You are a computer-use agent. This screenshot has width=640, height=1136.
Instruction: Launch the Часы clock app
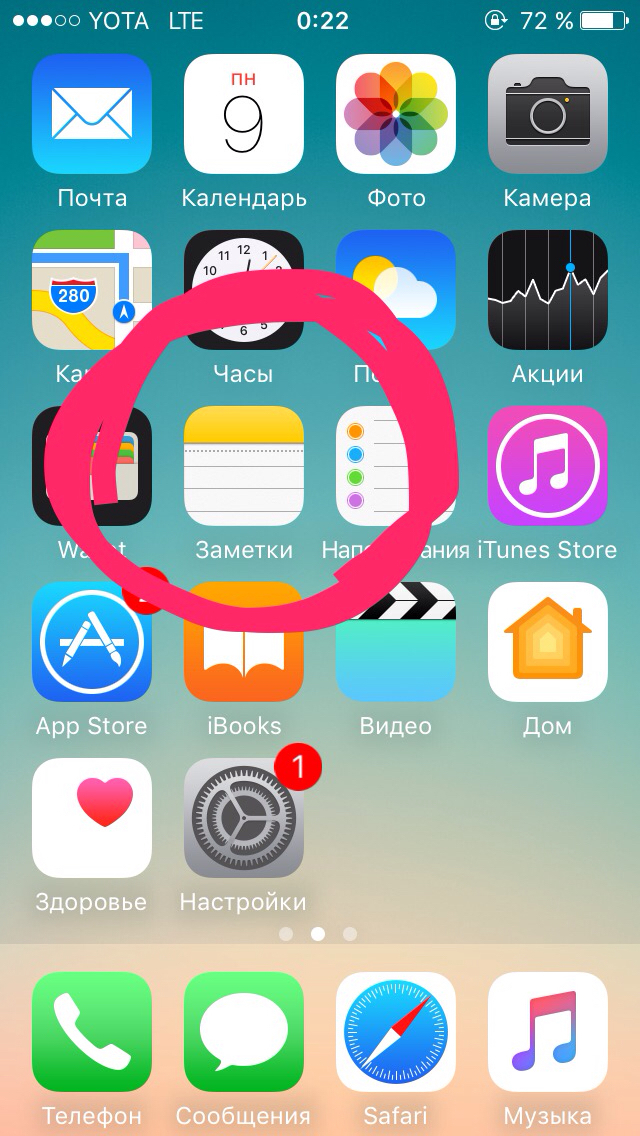coord(244,290)
